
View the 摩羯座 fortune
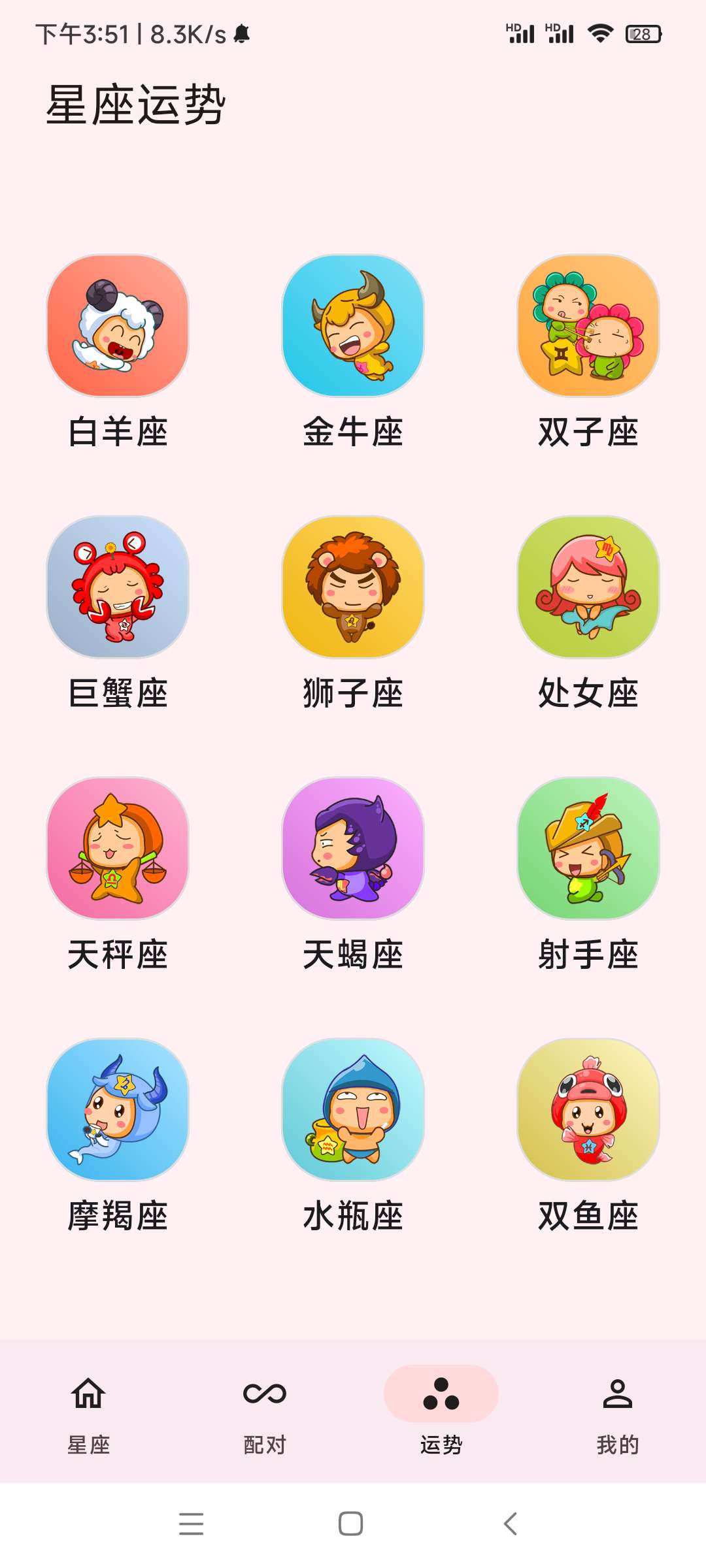118,1110
